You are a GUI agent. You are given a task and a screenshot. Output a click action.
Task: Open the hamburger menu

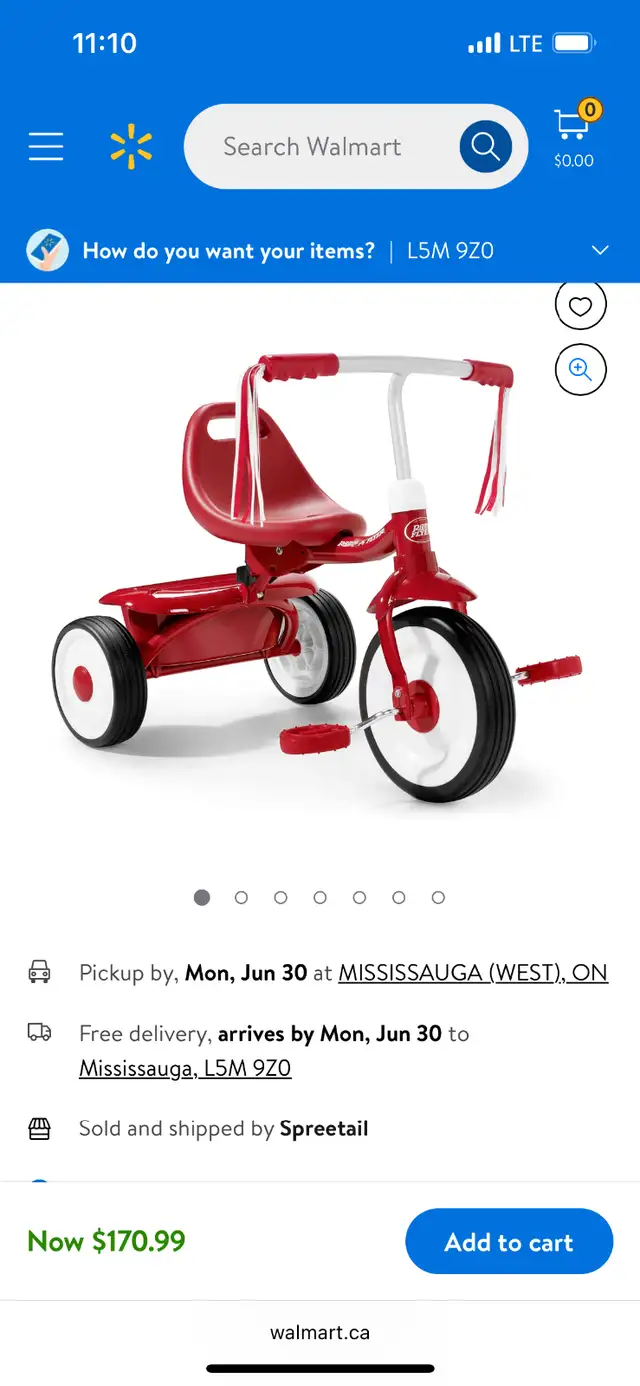46,147
